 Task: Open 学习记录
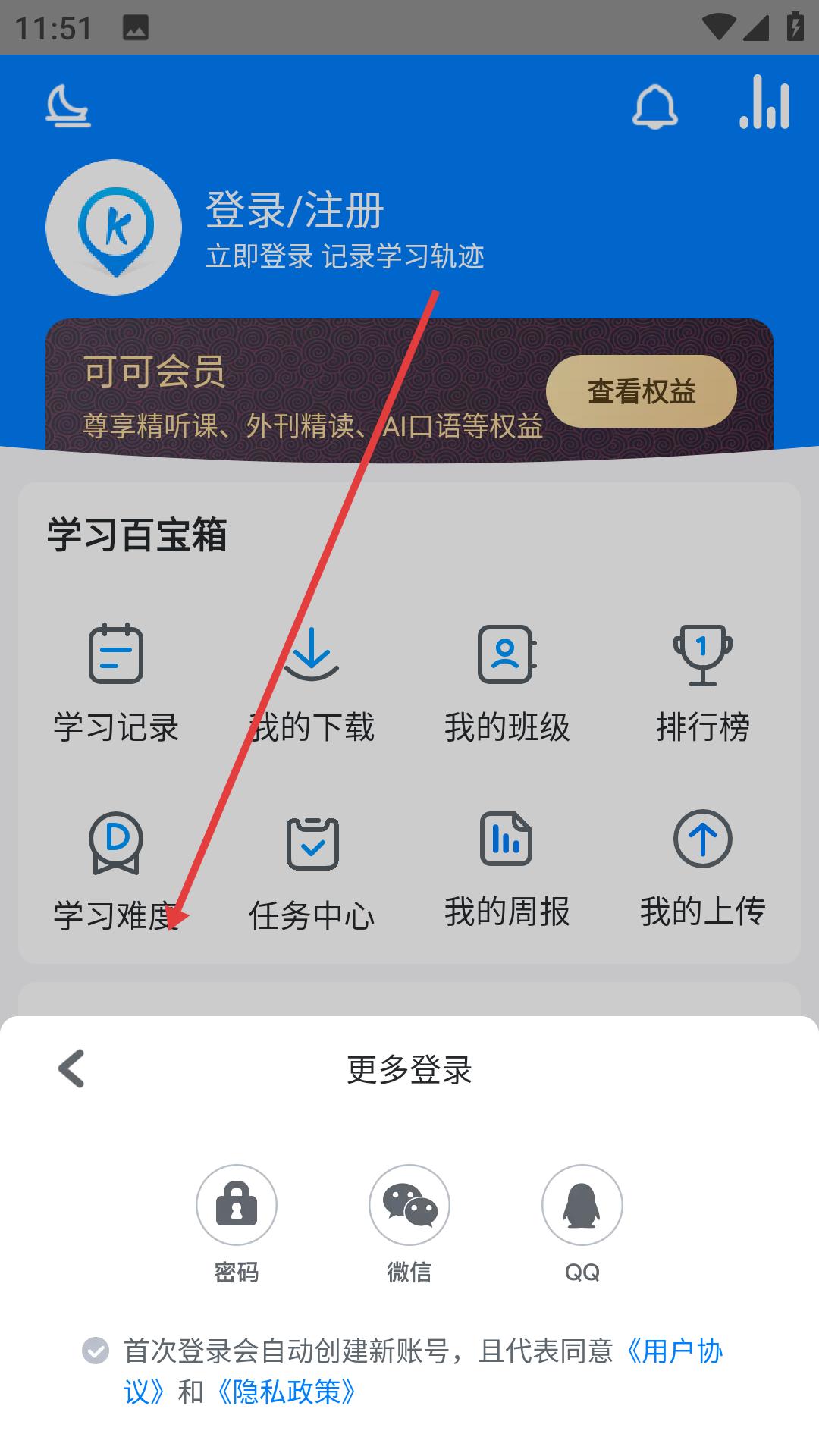(x=116, y=682)
